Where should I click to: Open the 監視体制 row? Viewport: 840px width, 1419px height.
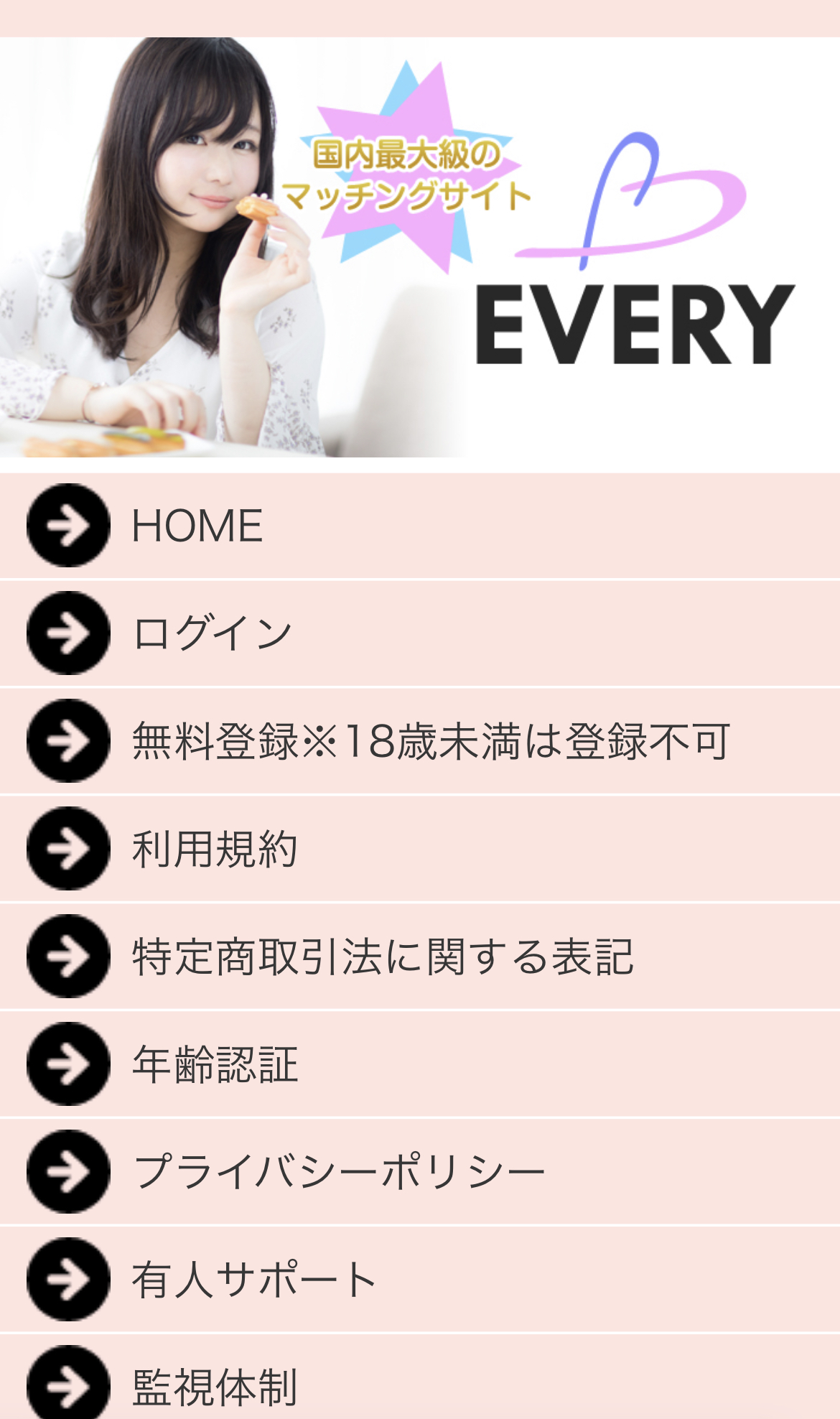[x=215, y=1385]
